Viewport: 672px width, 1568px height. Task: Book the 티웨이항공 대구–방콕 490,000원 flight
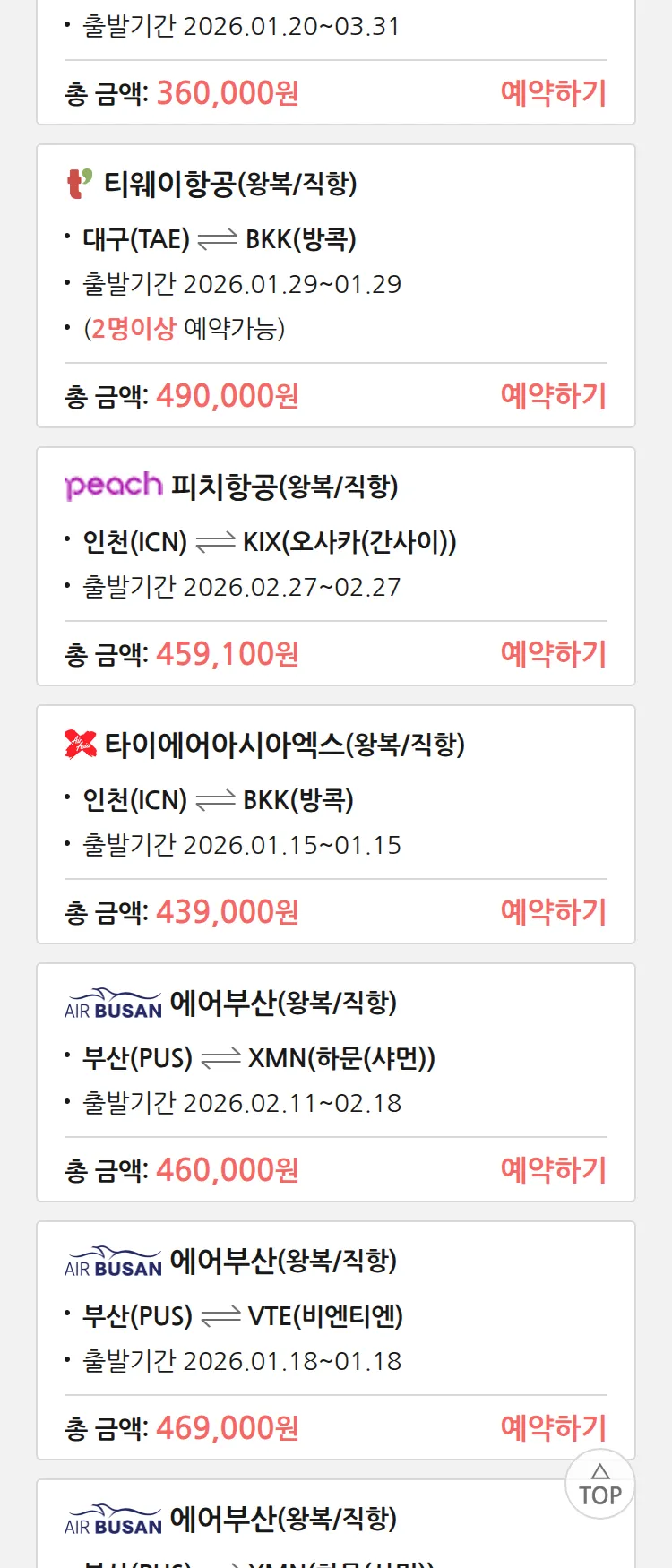coord(553,396)
